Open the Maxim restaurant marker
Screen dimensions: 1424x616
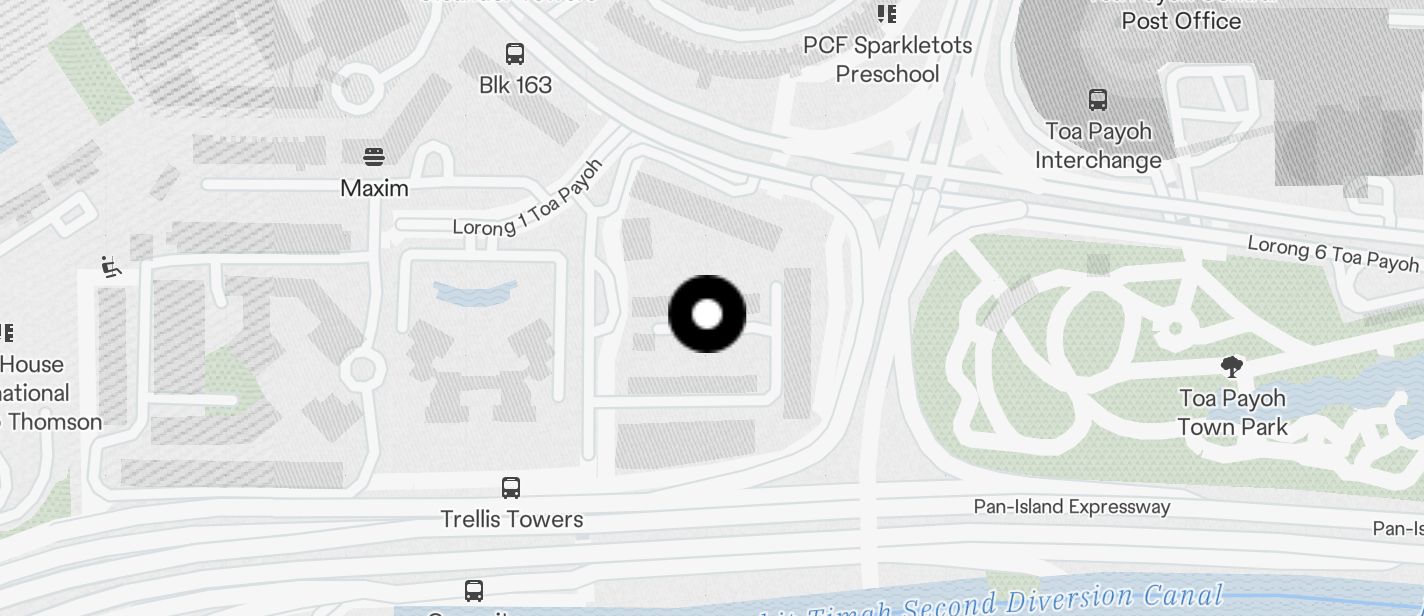(374, 156)
